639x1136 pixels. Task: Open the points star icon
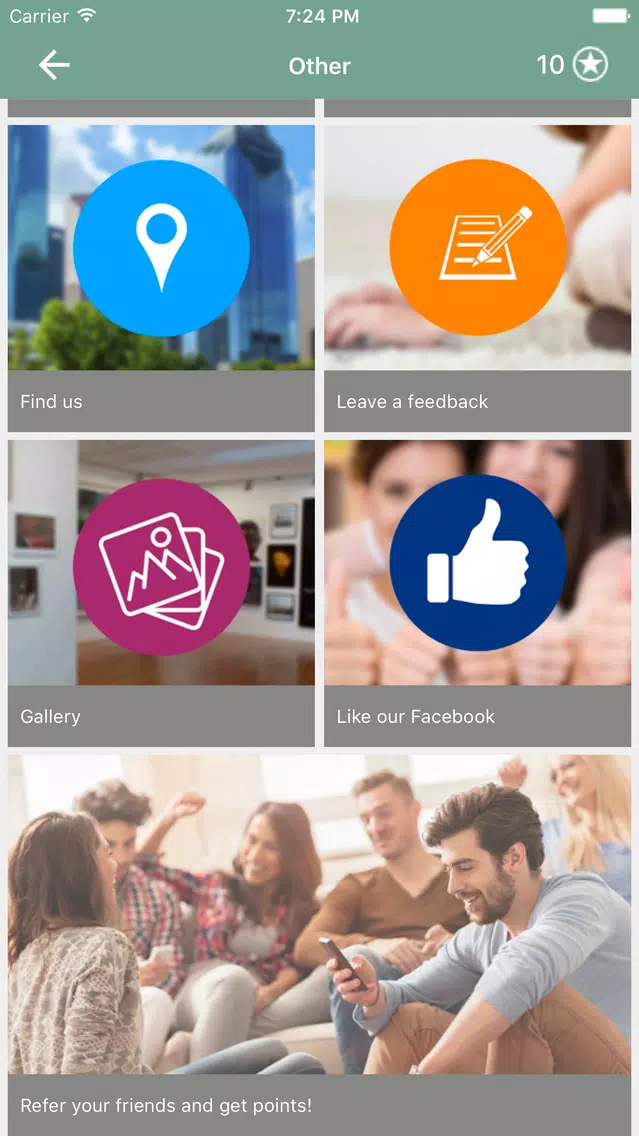coord(590,65)
